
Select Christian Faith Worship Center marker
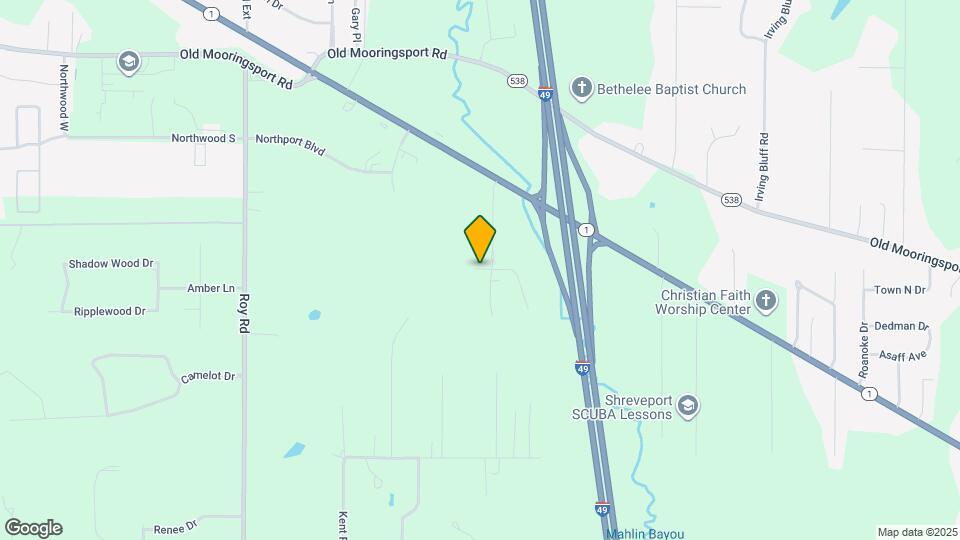766,301
